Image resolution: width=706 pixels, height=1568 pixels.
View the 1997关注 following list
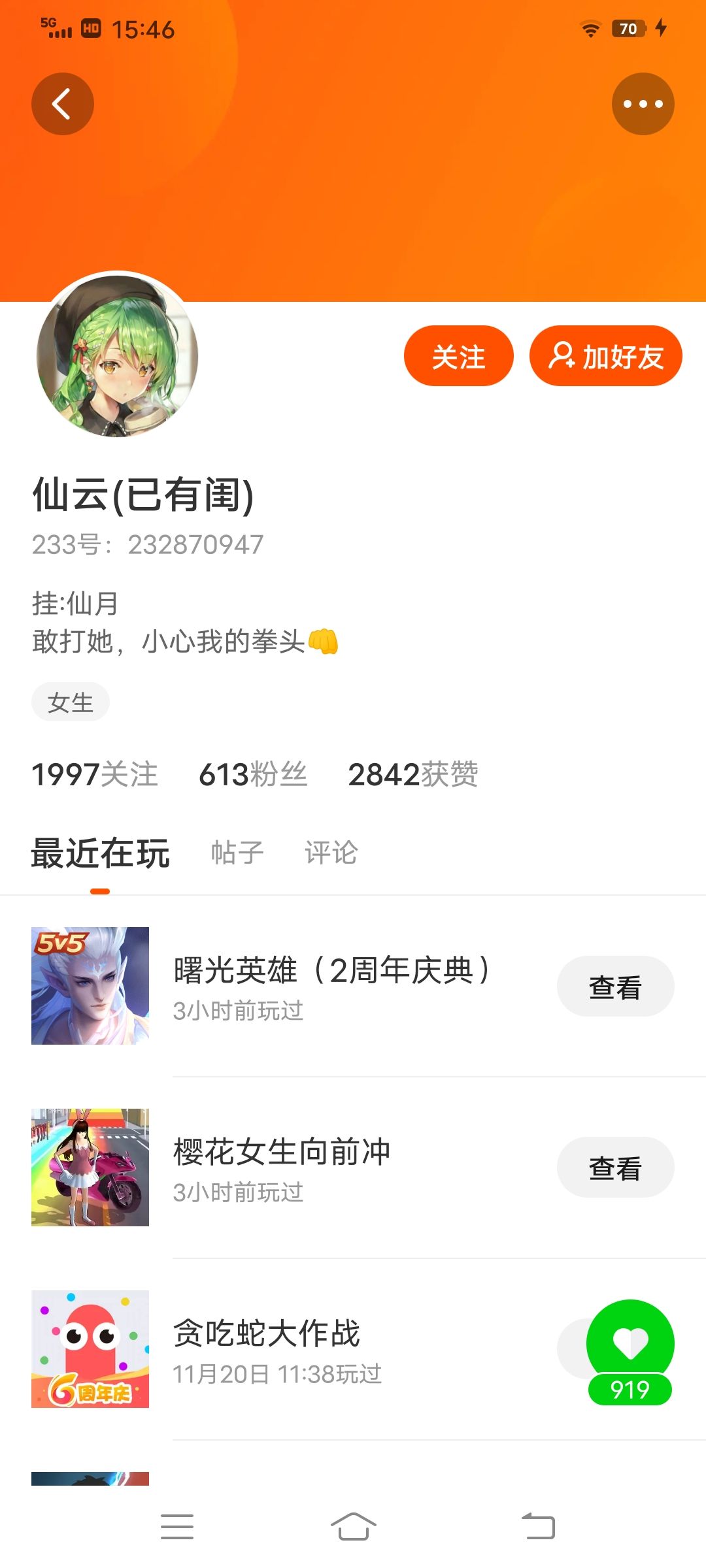click(95, 774)
